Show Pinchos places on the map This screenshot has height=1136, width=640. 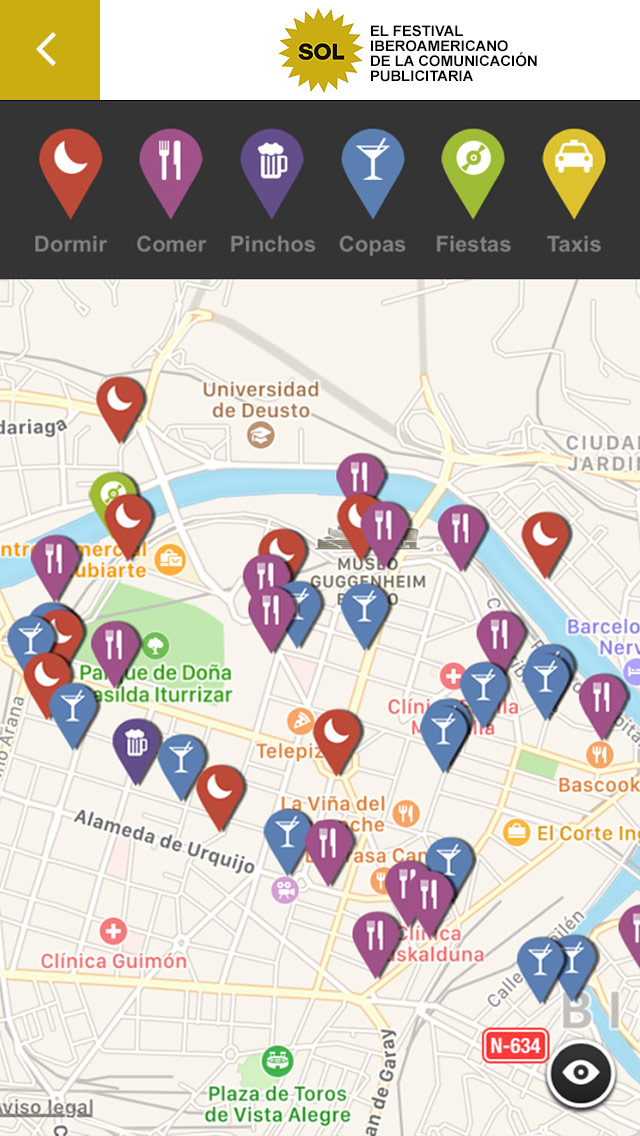click(x=272, y=190)
